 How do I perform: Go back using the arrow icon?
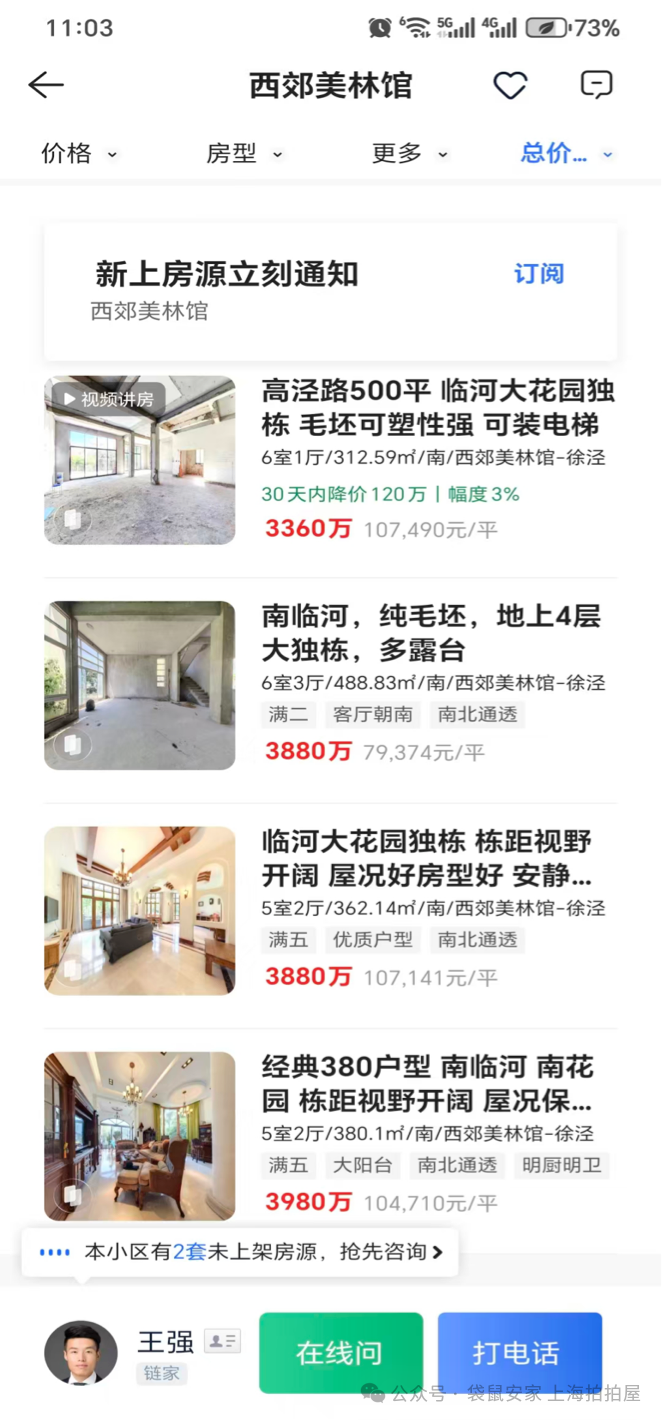(46, 85)
